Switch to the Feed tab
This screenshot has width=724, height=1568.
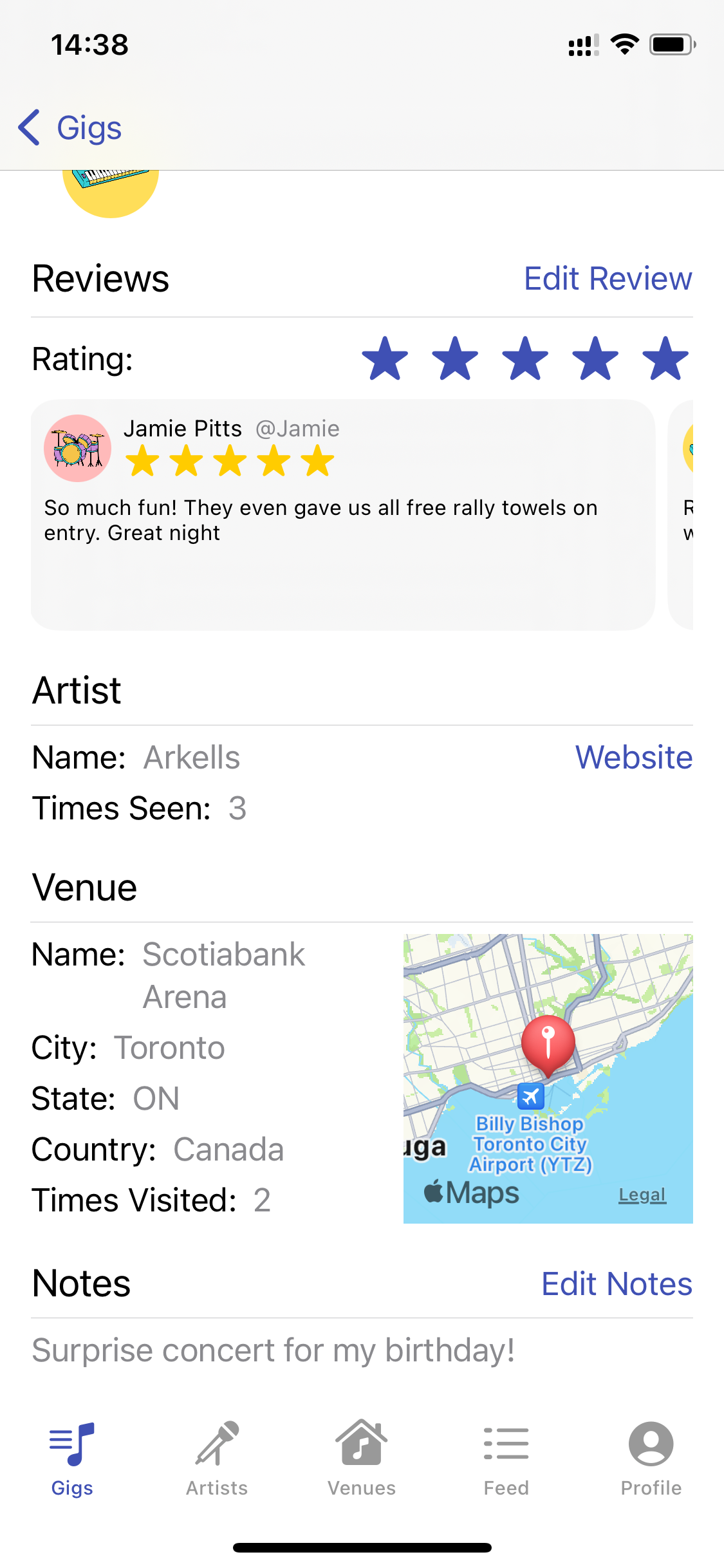point(506,1459)
